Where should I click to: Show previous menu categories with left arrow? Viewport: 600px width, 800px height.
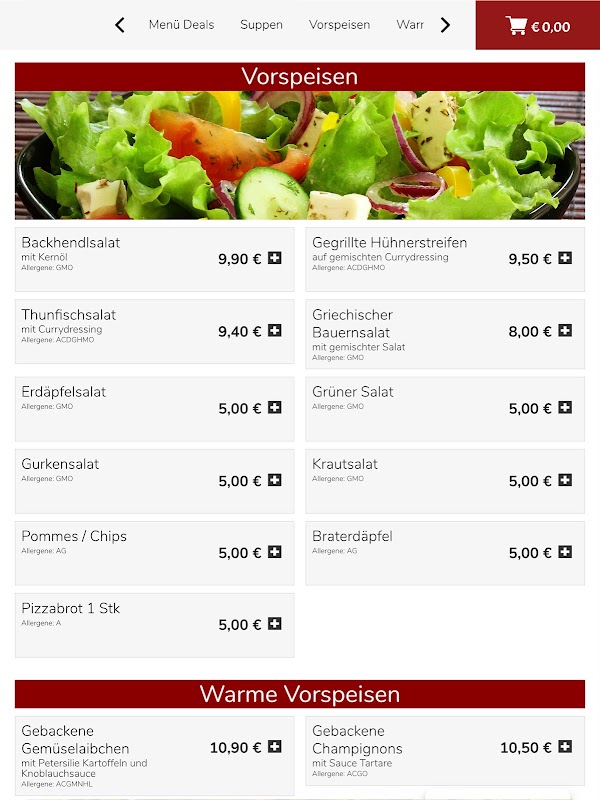pyautogui.click(x=120, y=25)
